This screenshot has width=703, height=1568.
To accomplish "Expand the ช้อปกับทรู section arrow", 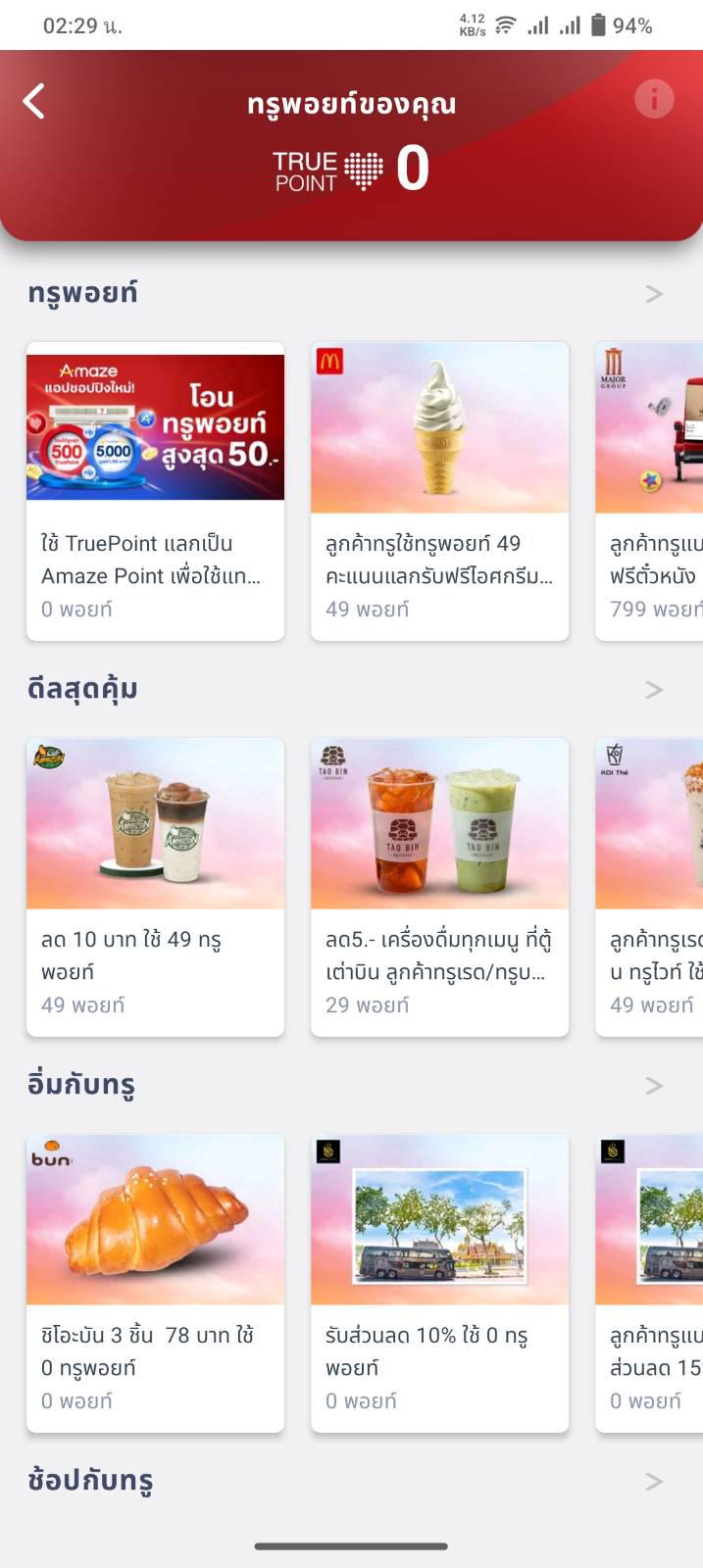I will pyautogui.click(x=654, y=1482).
